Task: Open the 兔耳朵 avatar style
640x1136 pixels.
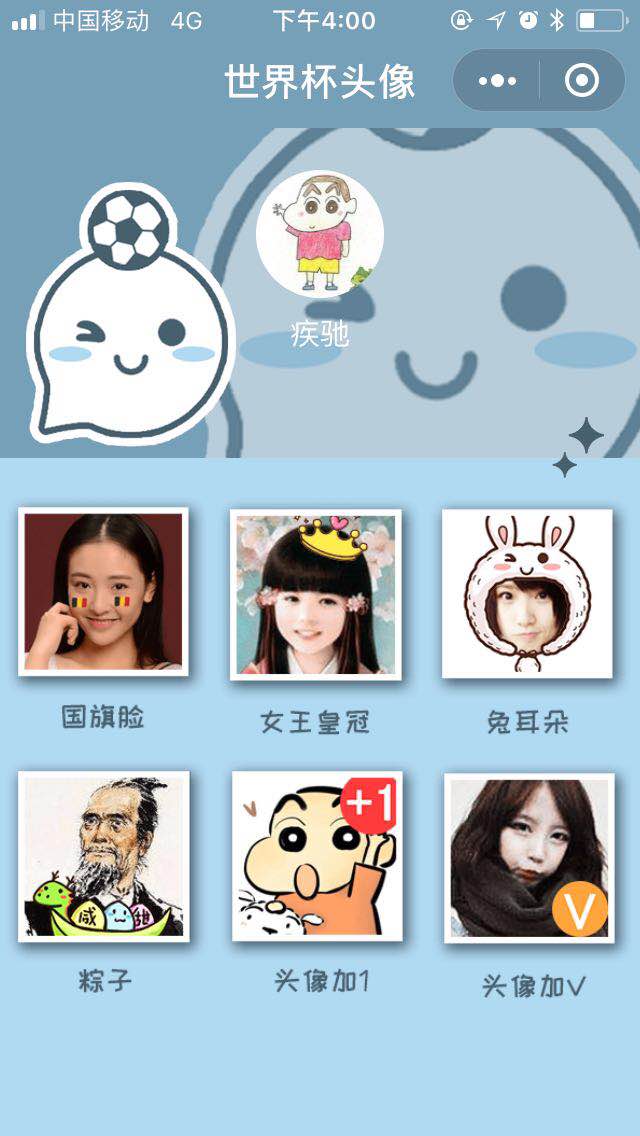Action: click(527, 593)
